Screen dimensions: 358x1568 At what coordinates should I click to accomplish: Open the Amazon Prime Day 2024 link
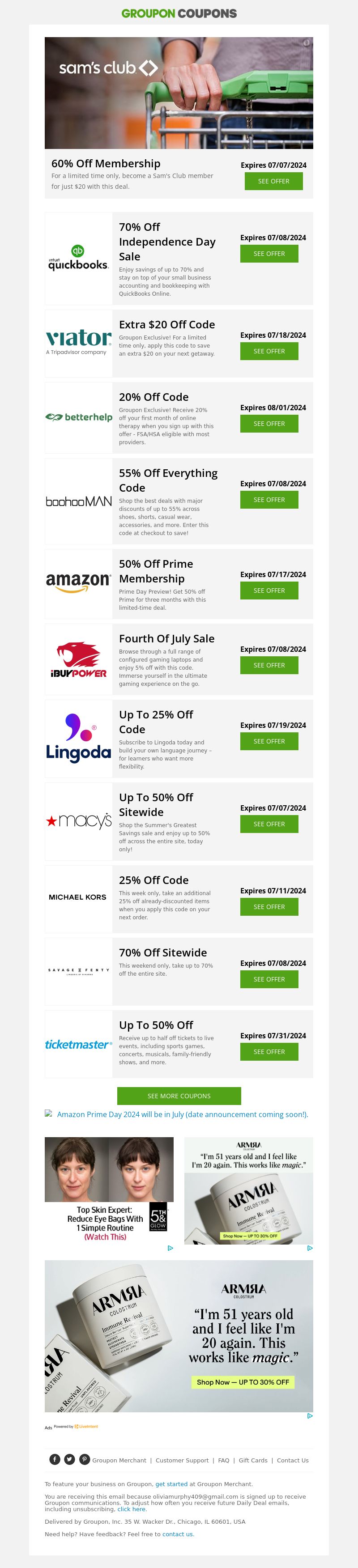click(x=182, y=1114)
